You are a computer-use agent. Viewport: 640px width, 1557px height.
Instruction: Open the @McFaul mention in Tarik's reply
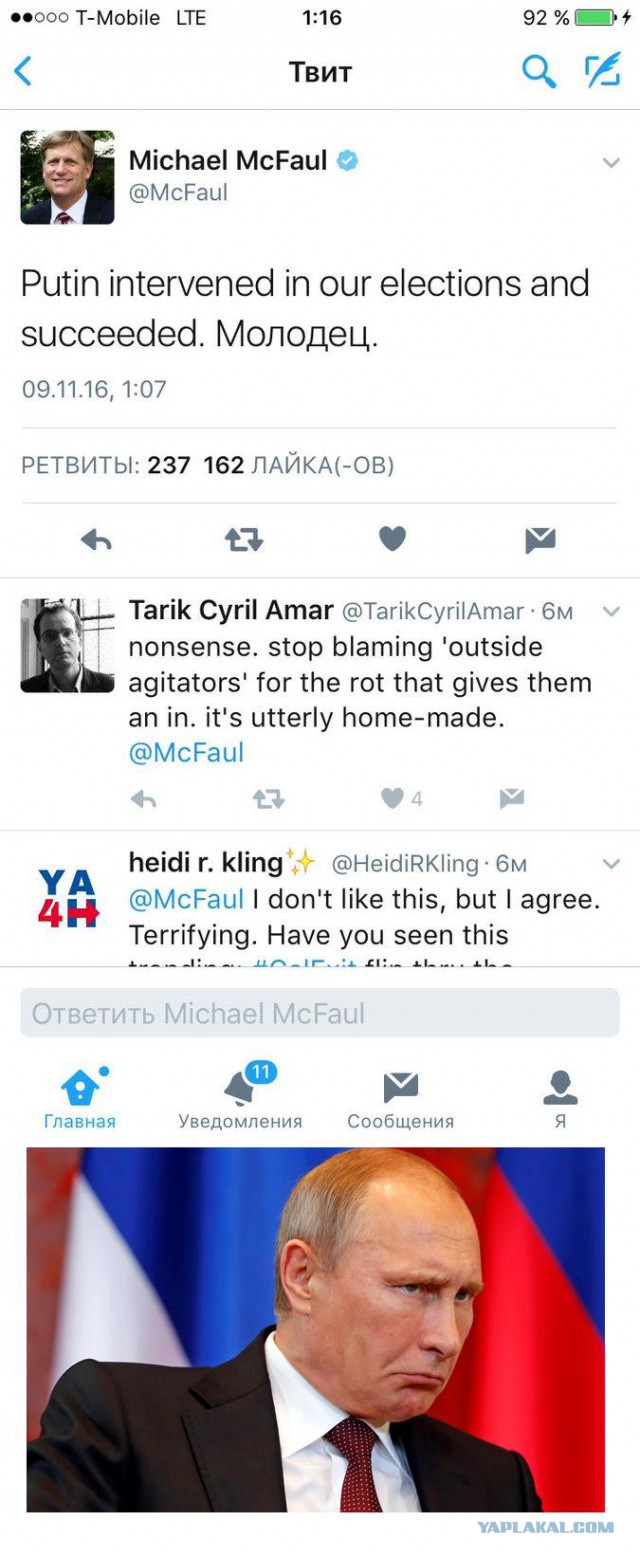(x=186, y=753)
